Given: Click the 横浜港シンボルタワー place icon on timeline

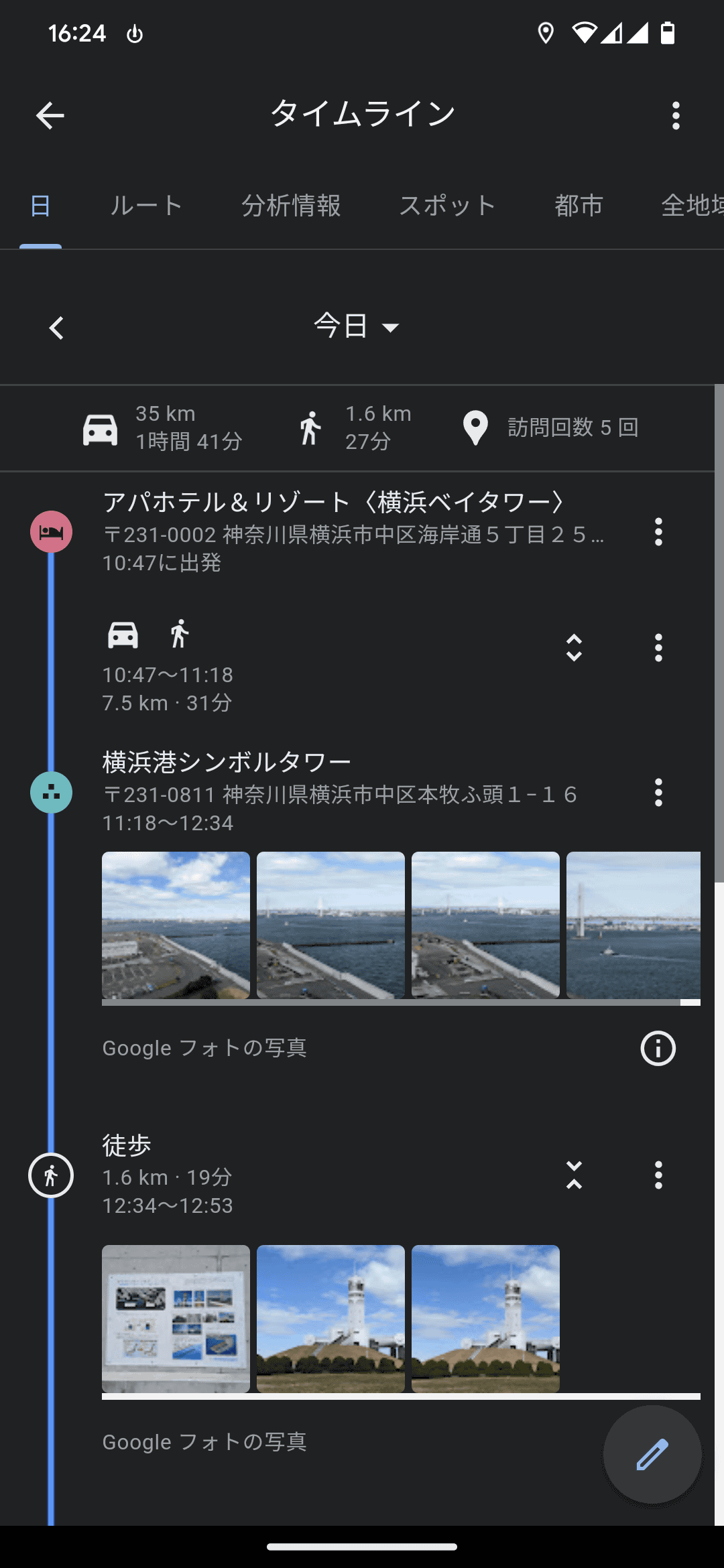Looking at the screenshot, I should pyautogui.click(x=51, y=792).
